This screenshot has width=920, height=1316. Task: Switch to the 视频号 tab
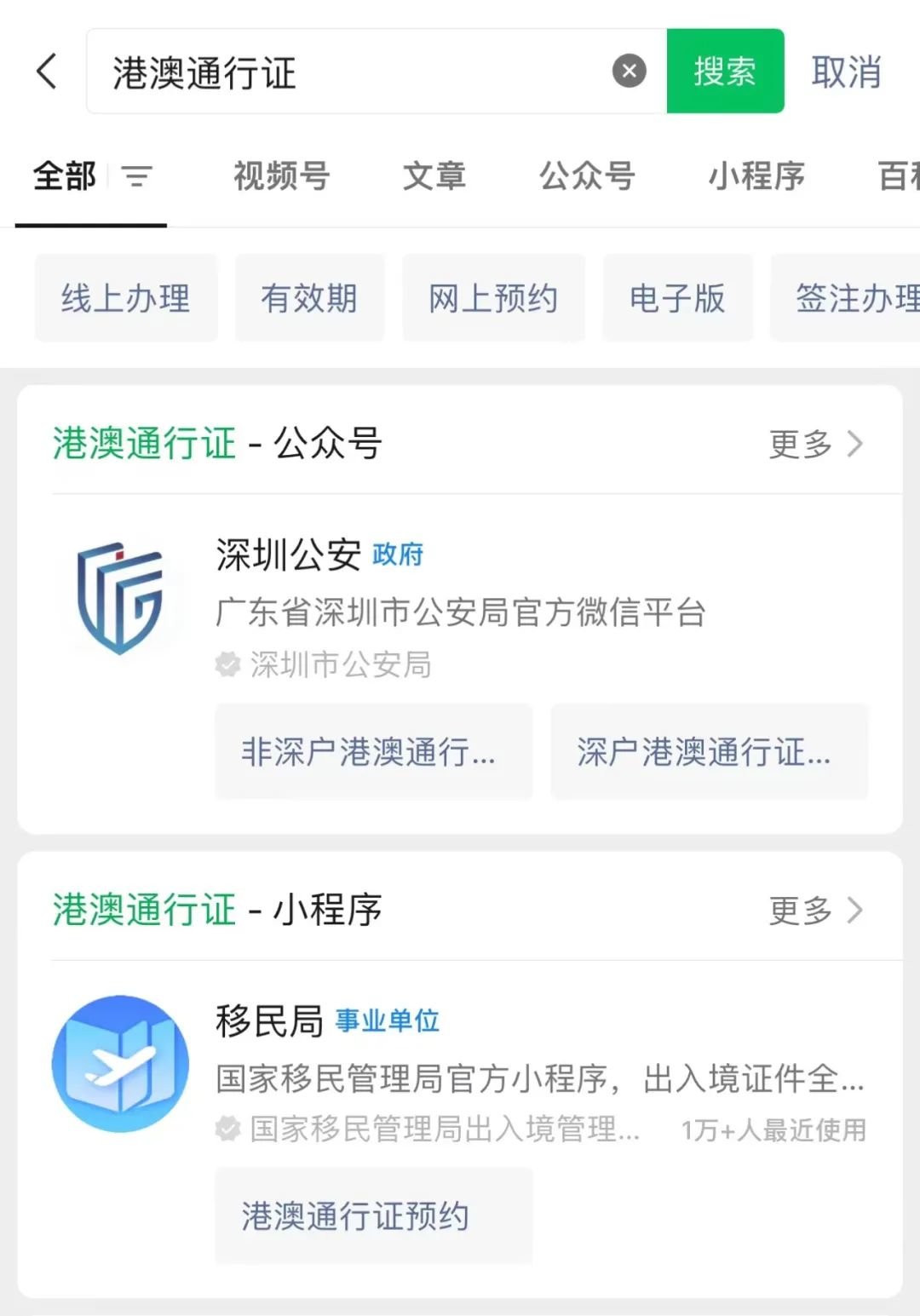tap(282, 176)
